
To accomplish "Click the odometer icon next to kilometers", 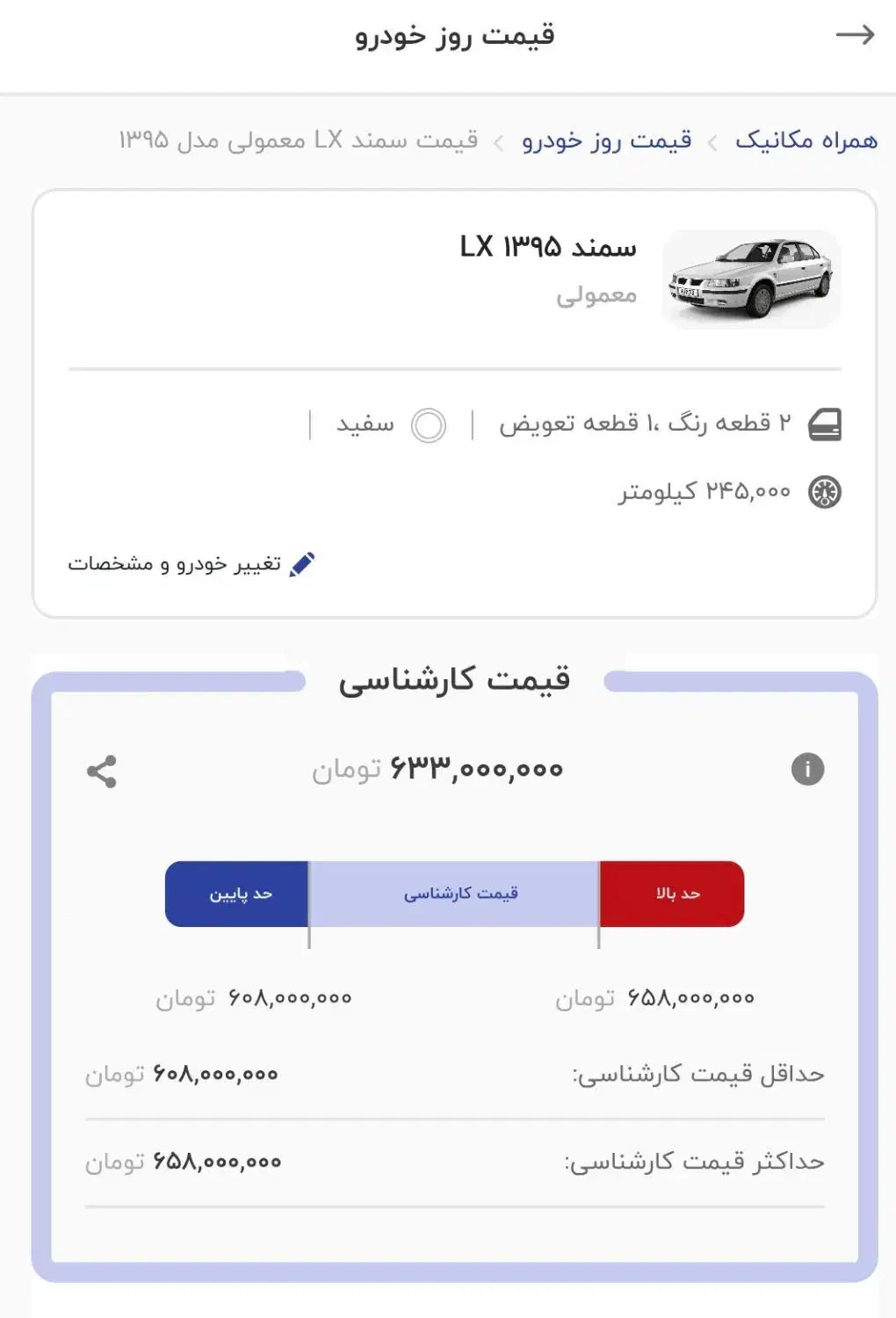I will 824,493.
